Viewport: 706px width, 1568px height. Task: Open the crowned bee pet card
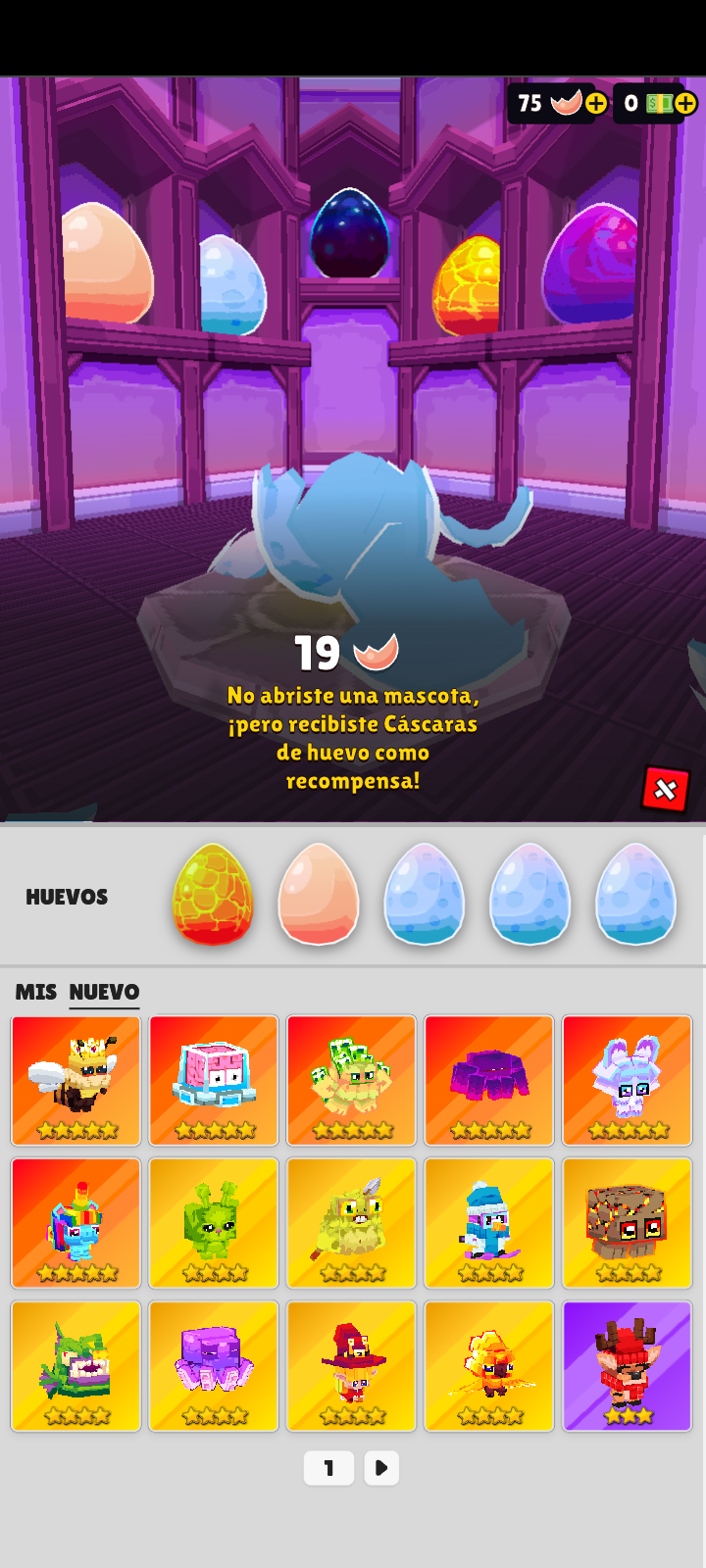(x=76, y=1080)
